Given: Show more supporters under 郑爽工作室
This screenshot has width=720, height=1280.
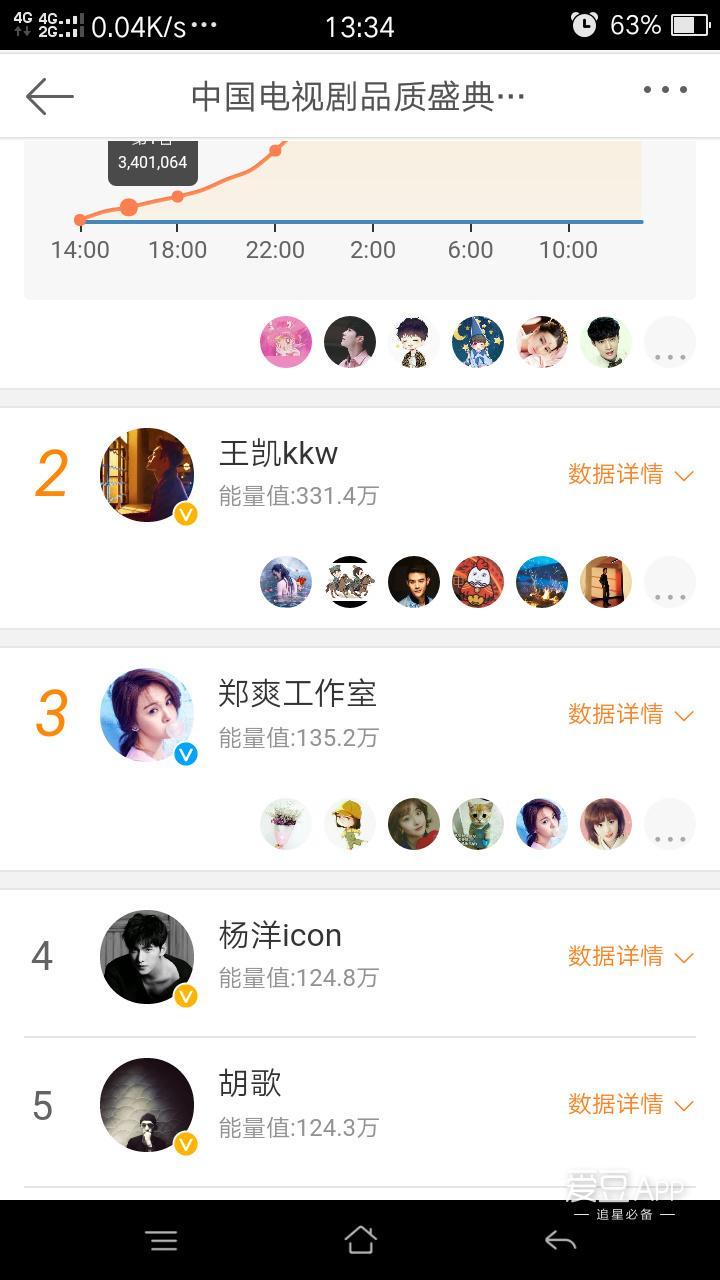Looking at the screenshot, I should click(669, 824).
